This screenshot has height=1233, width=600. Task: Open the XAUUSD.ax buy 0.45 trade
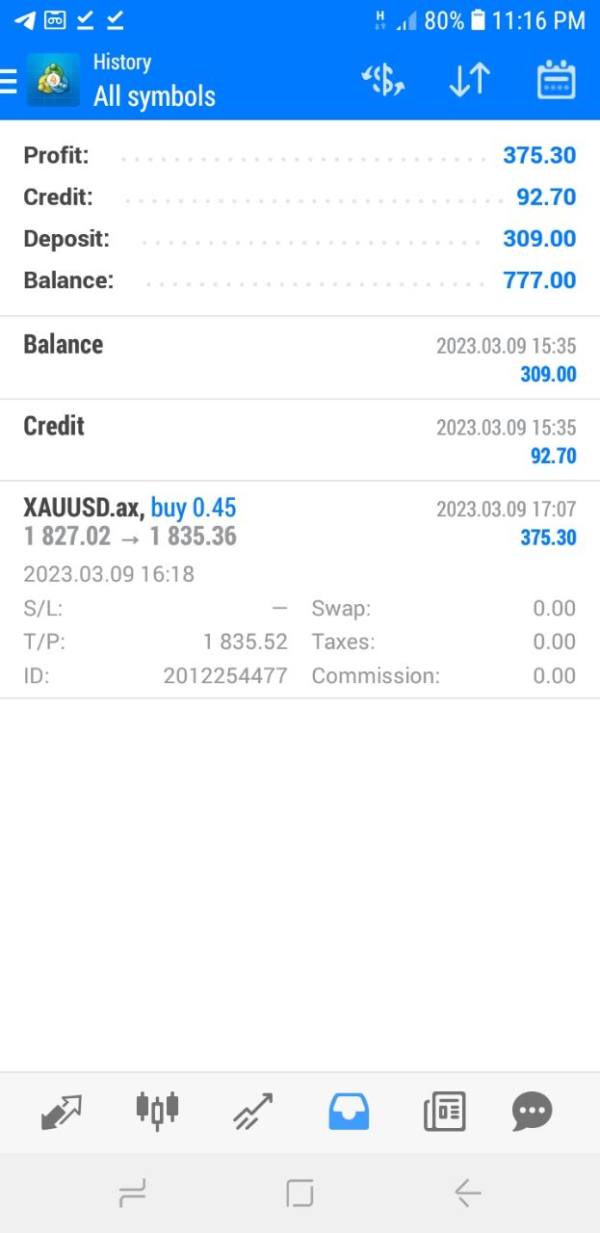pos(300,590)
